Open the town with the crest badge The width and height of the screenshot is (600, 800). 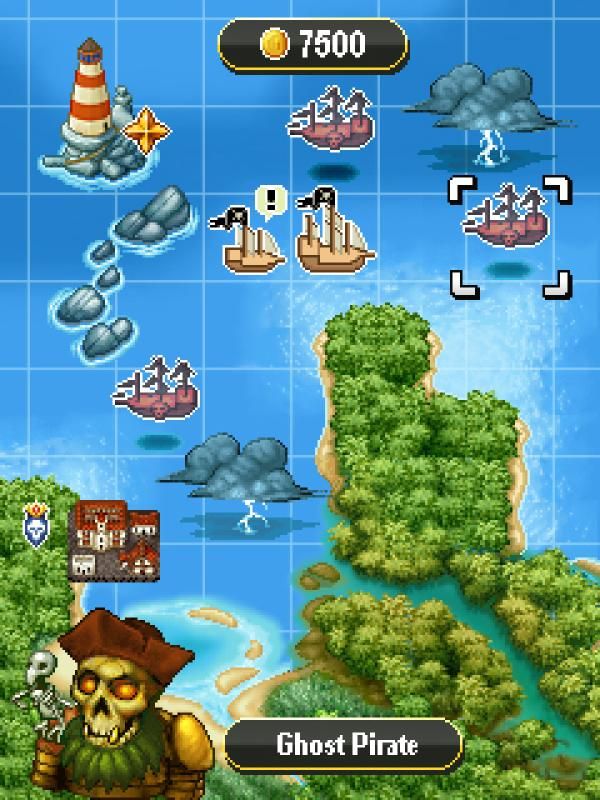tap(113, 540)
